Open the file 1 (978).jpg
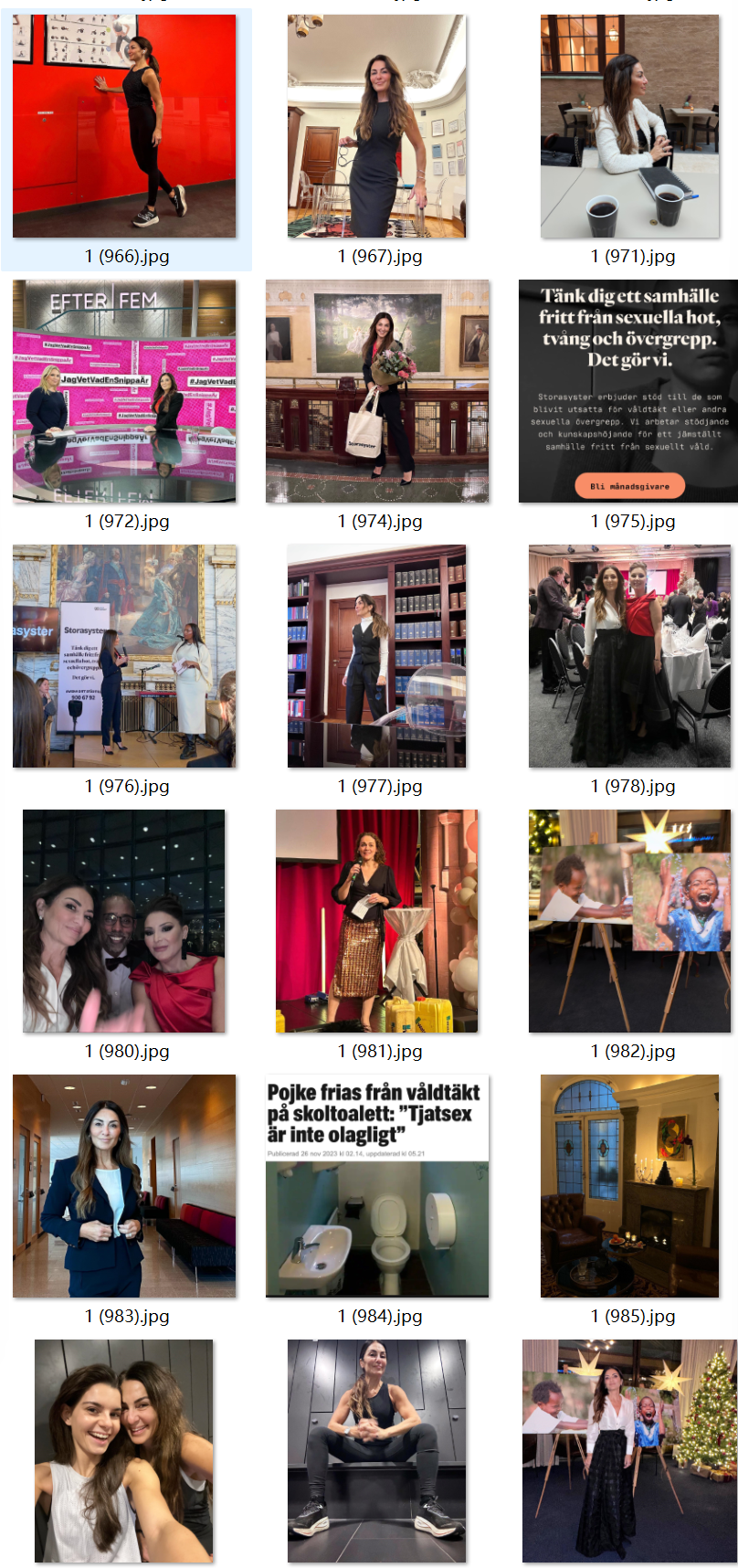The height and width of the screenshot is (1568, 738). [630, 656]
